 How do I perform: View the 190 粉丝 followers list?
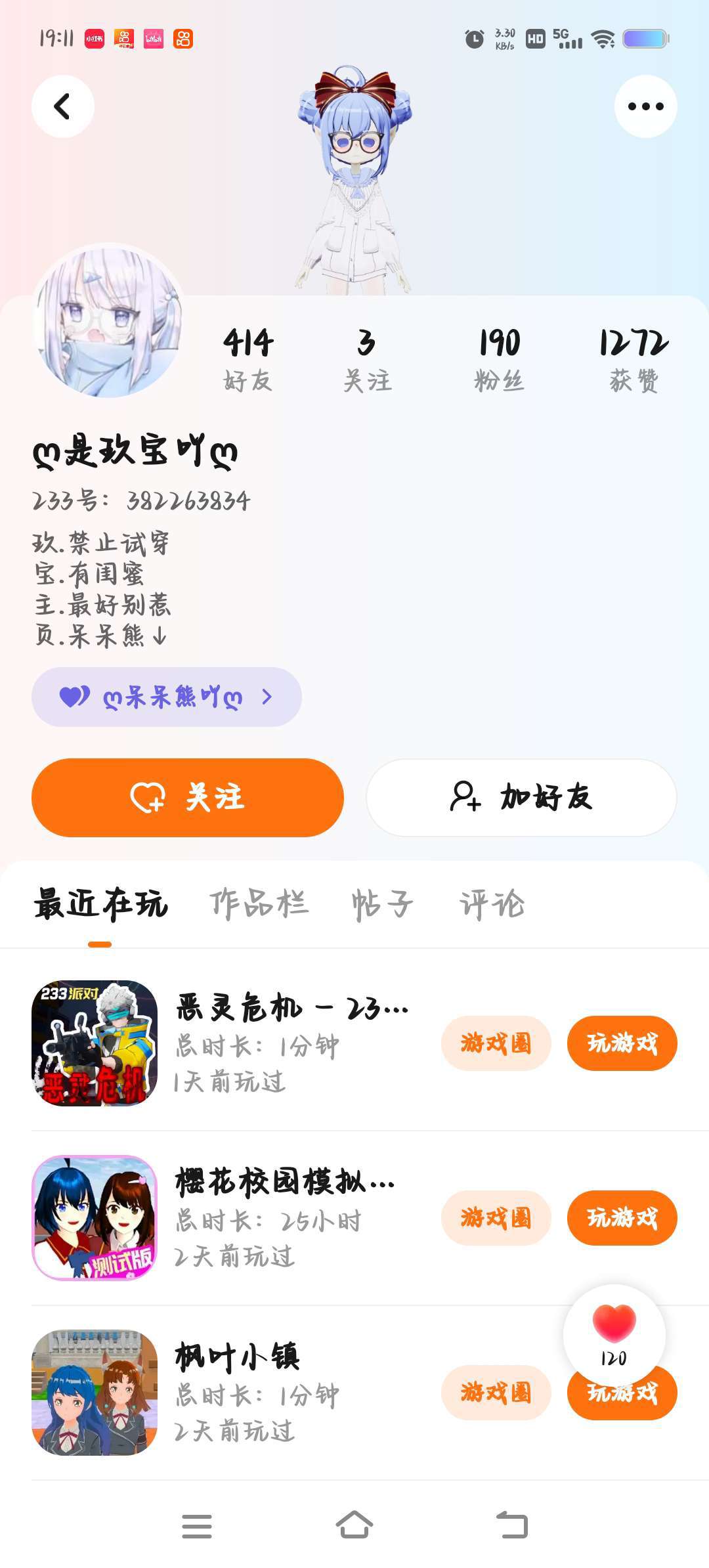click(499, 359)
